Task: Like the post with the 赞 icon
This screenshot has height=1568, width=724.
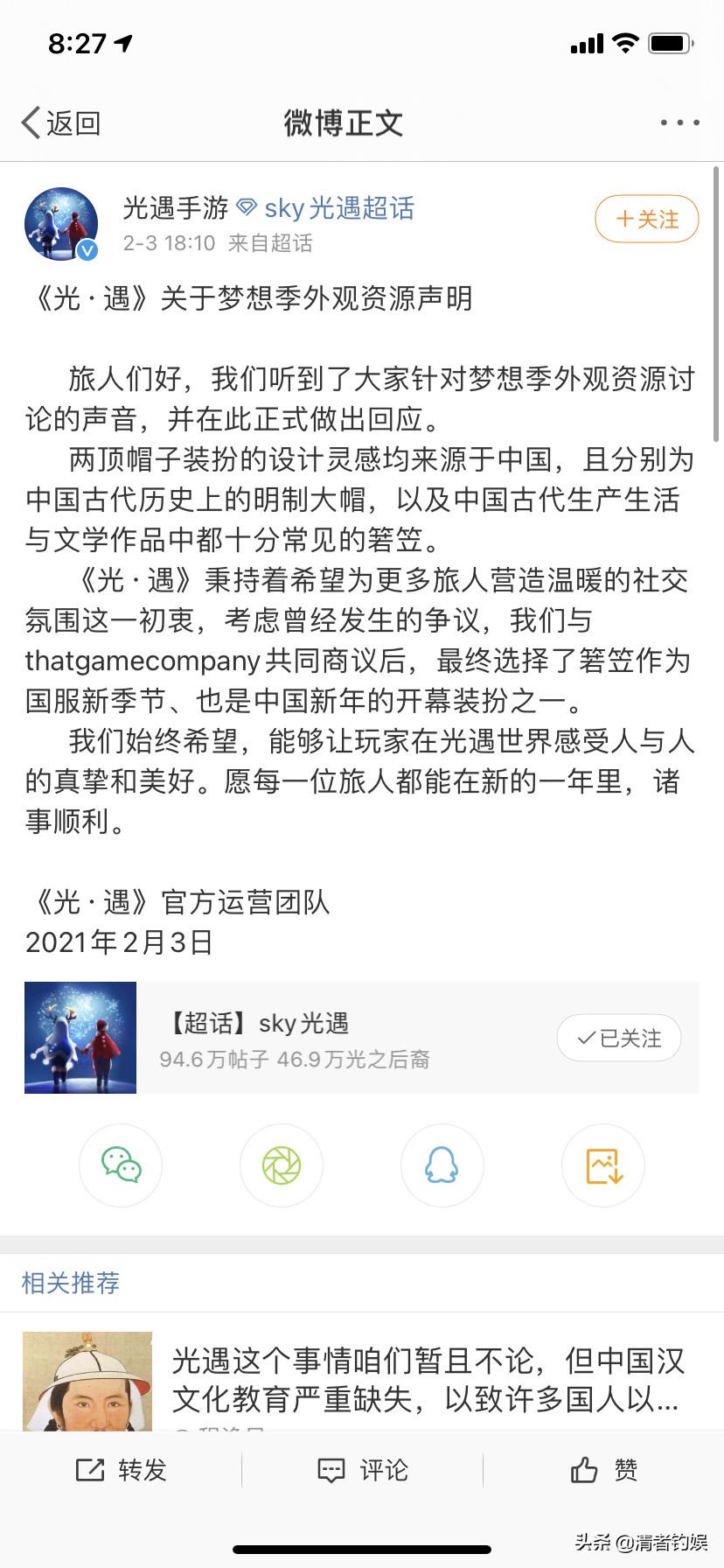Action: pyautogui.click(x=602, y=1470)
